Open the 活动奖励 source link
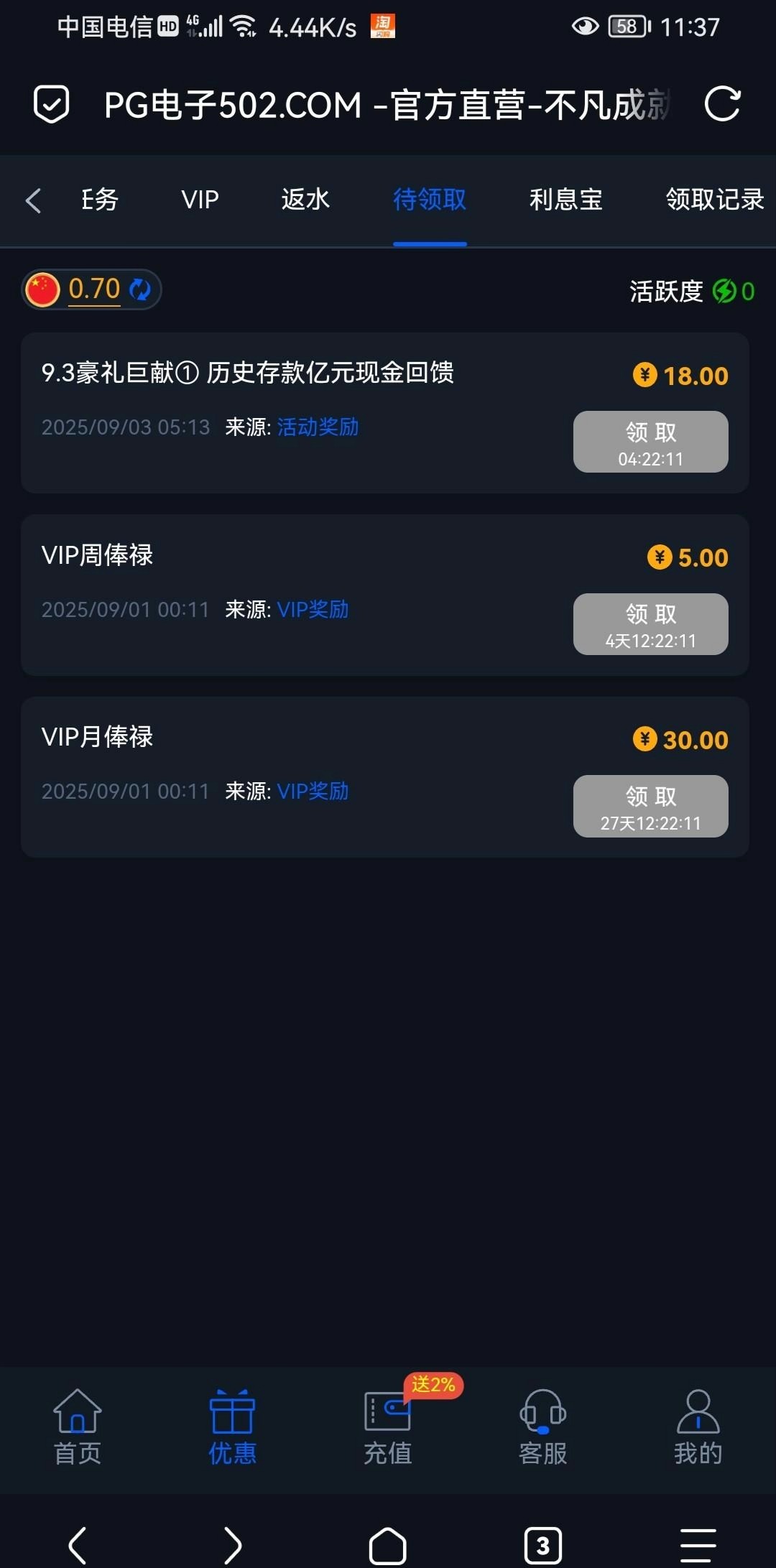776x1568 pixels. [x=318, y=427]
